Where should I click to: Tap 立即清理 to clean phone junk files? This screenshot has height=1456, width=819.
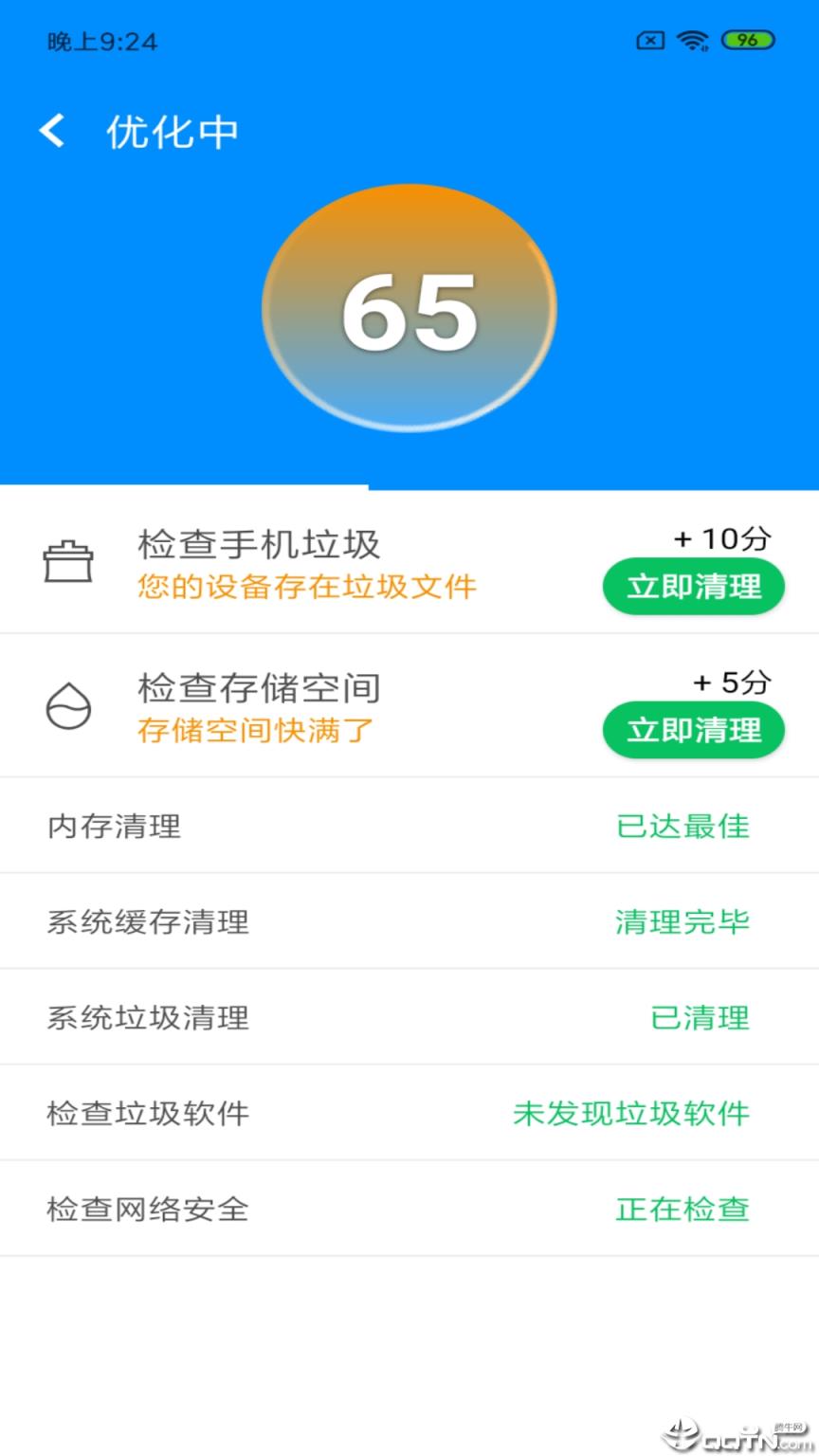pyautogui.click(x=693, y=587)
